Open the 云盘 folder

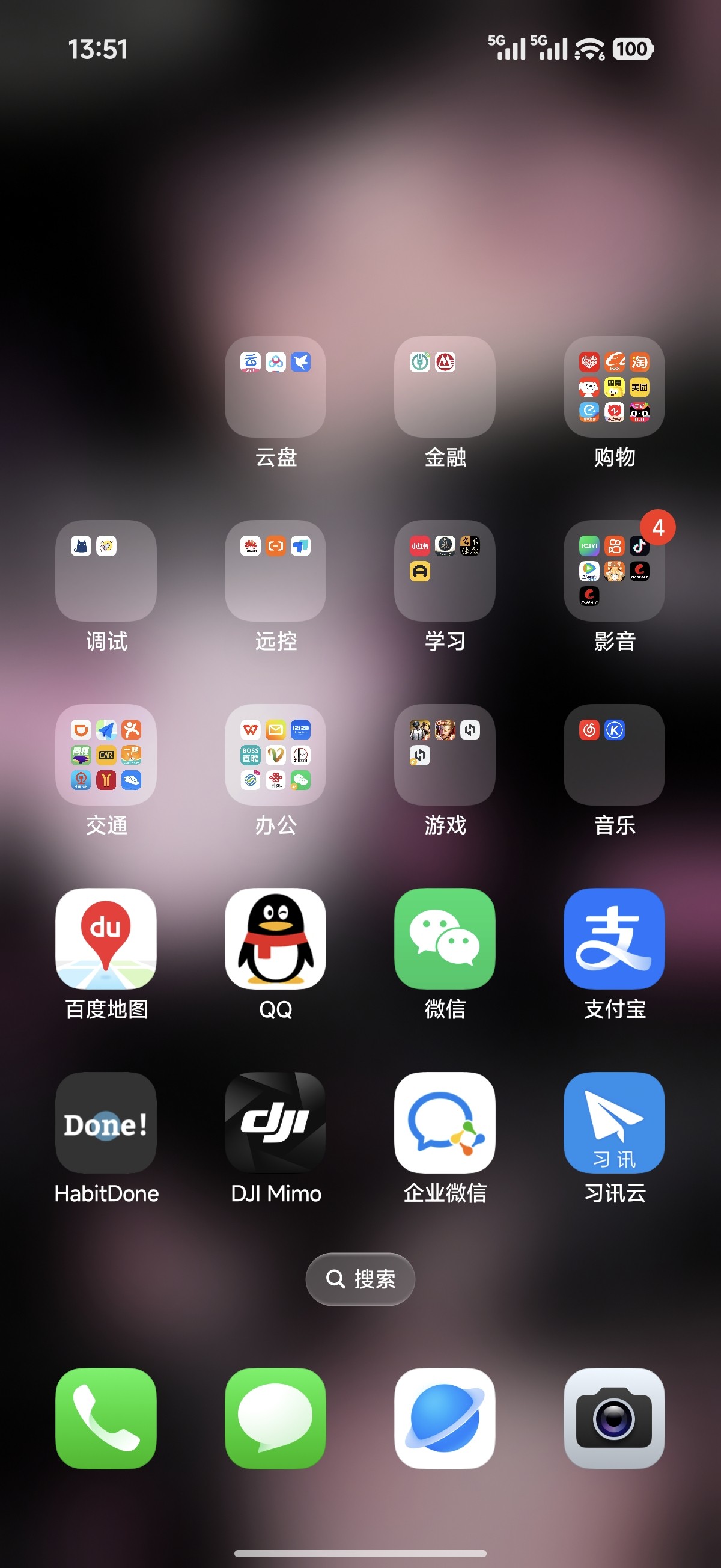click(x=275, y=387)
